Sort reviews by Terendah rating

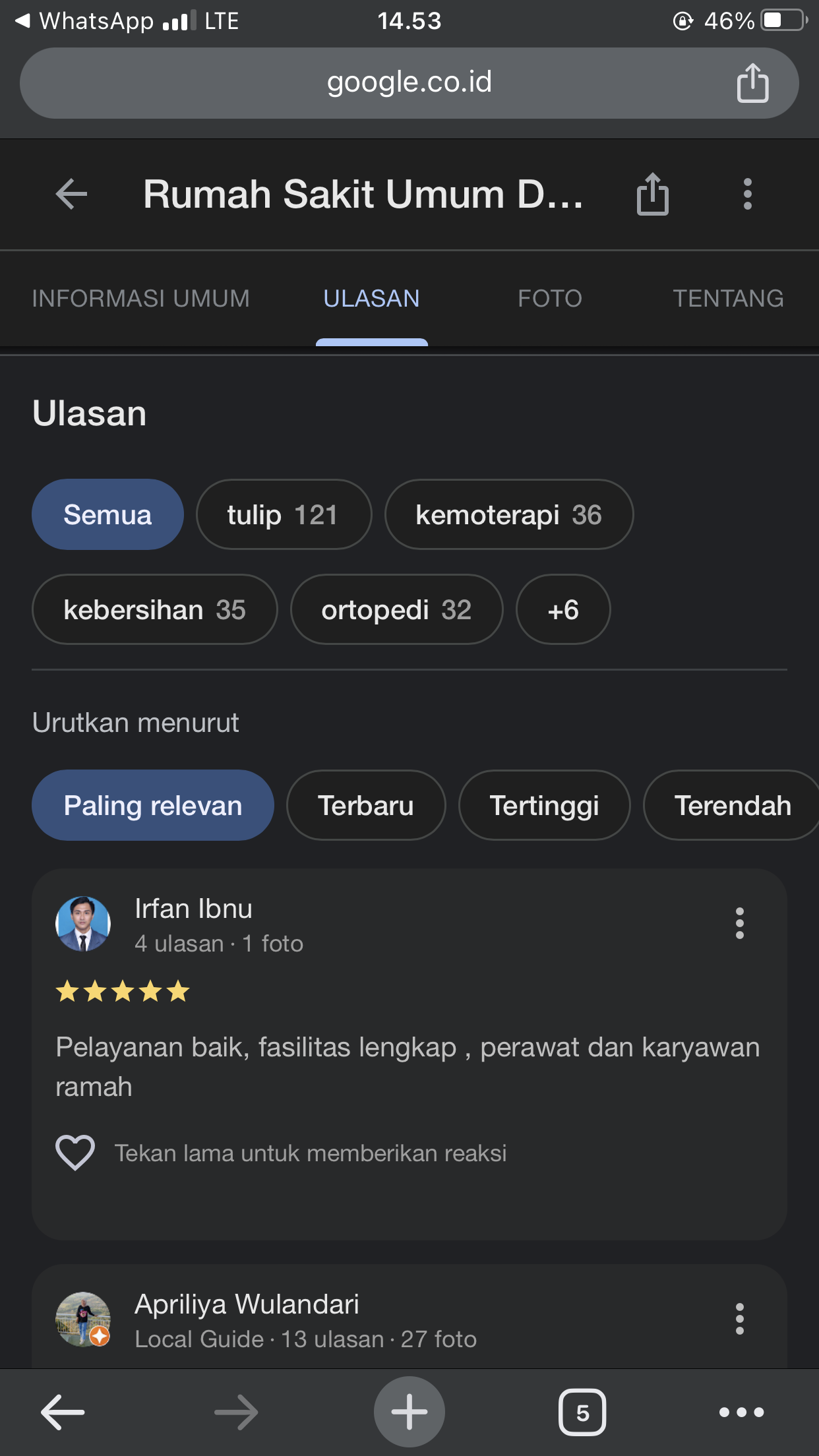(732, 806)
